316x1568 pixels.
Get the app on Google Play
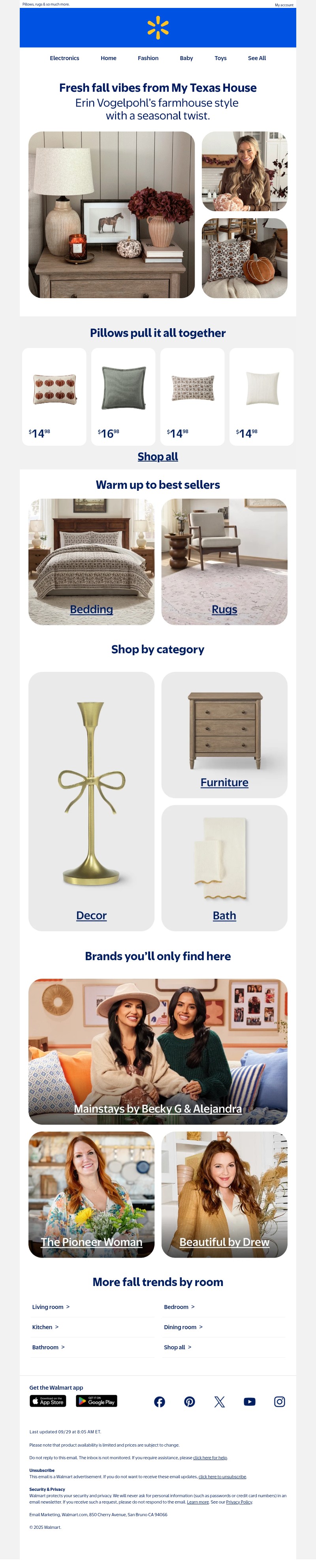coord(97,1401)
